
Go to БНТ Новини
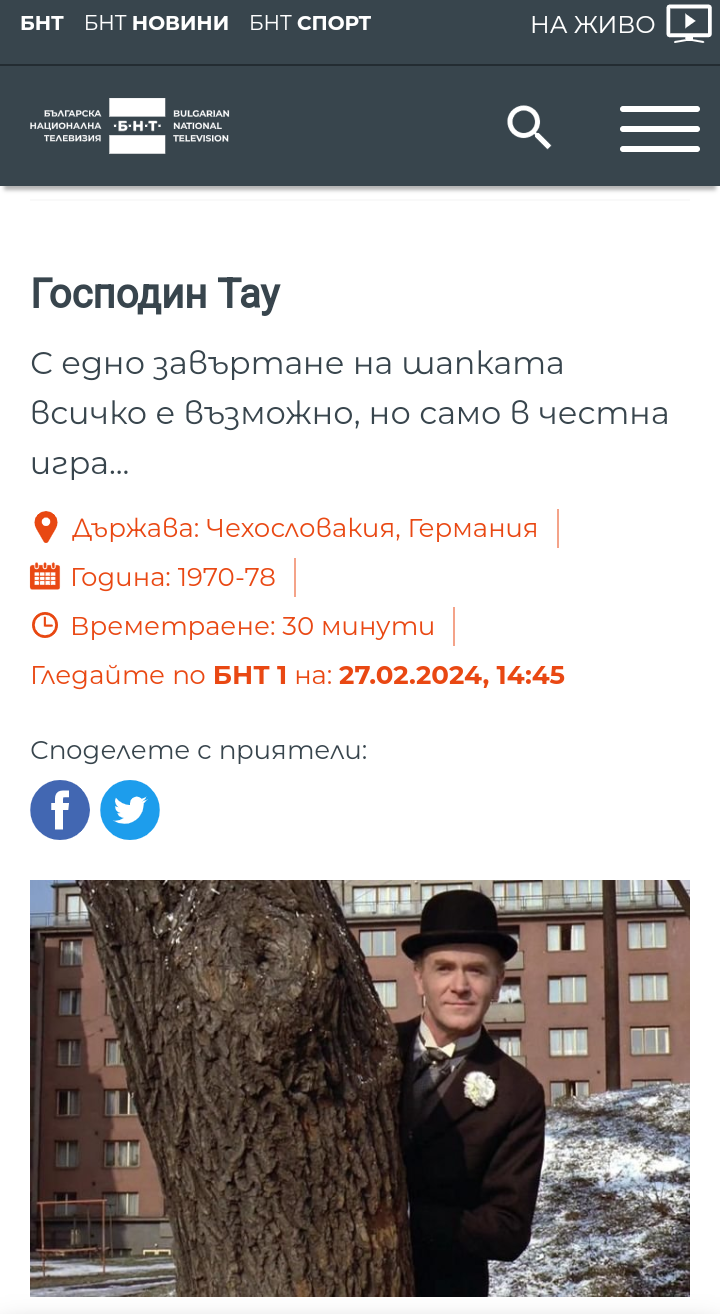(156, 23)
